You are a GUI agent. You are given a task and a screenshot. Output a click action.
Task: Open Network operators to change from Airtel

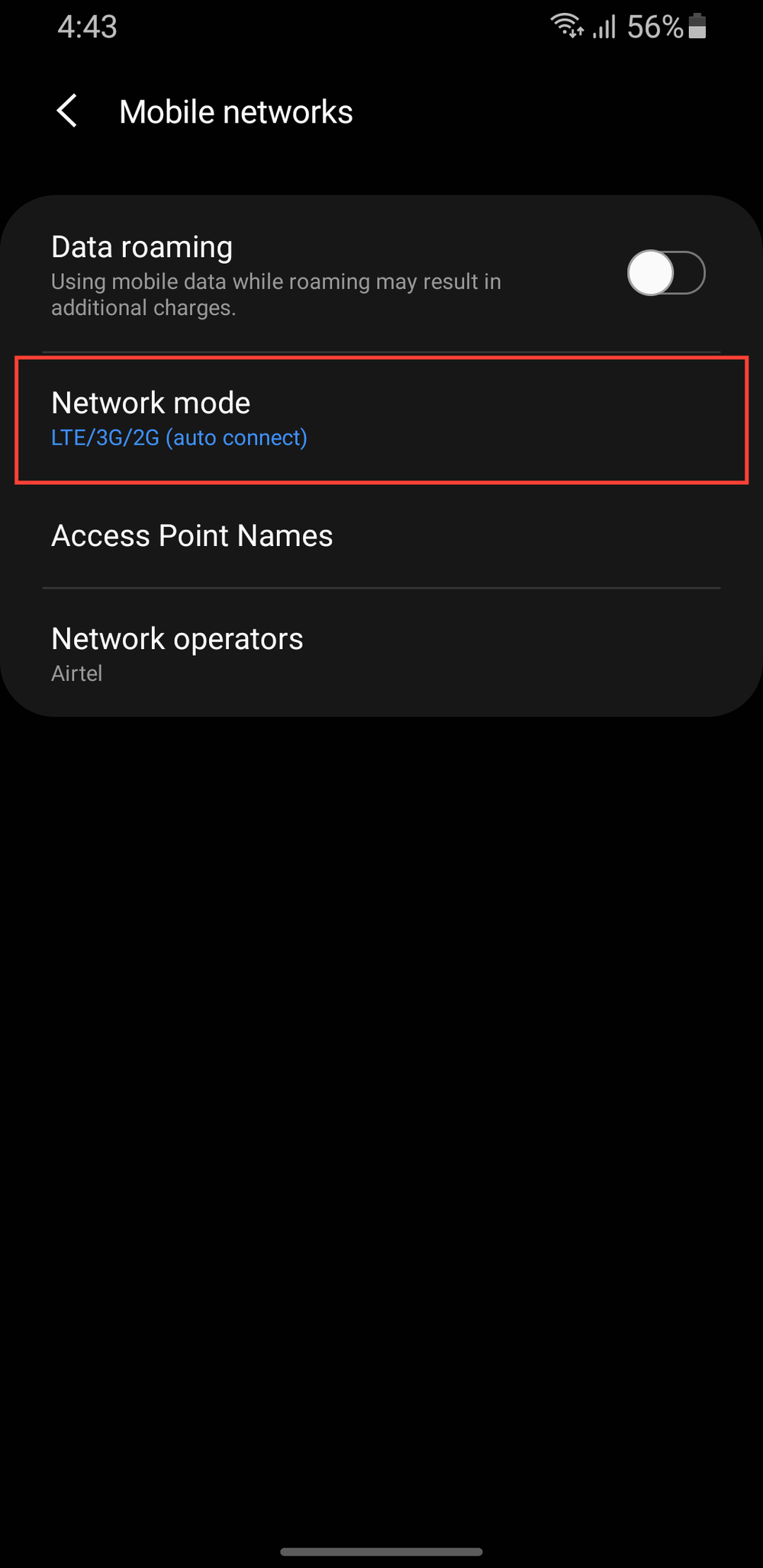(381, 652)
